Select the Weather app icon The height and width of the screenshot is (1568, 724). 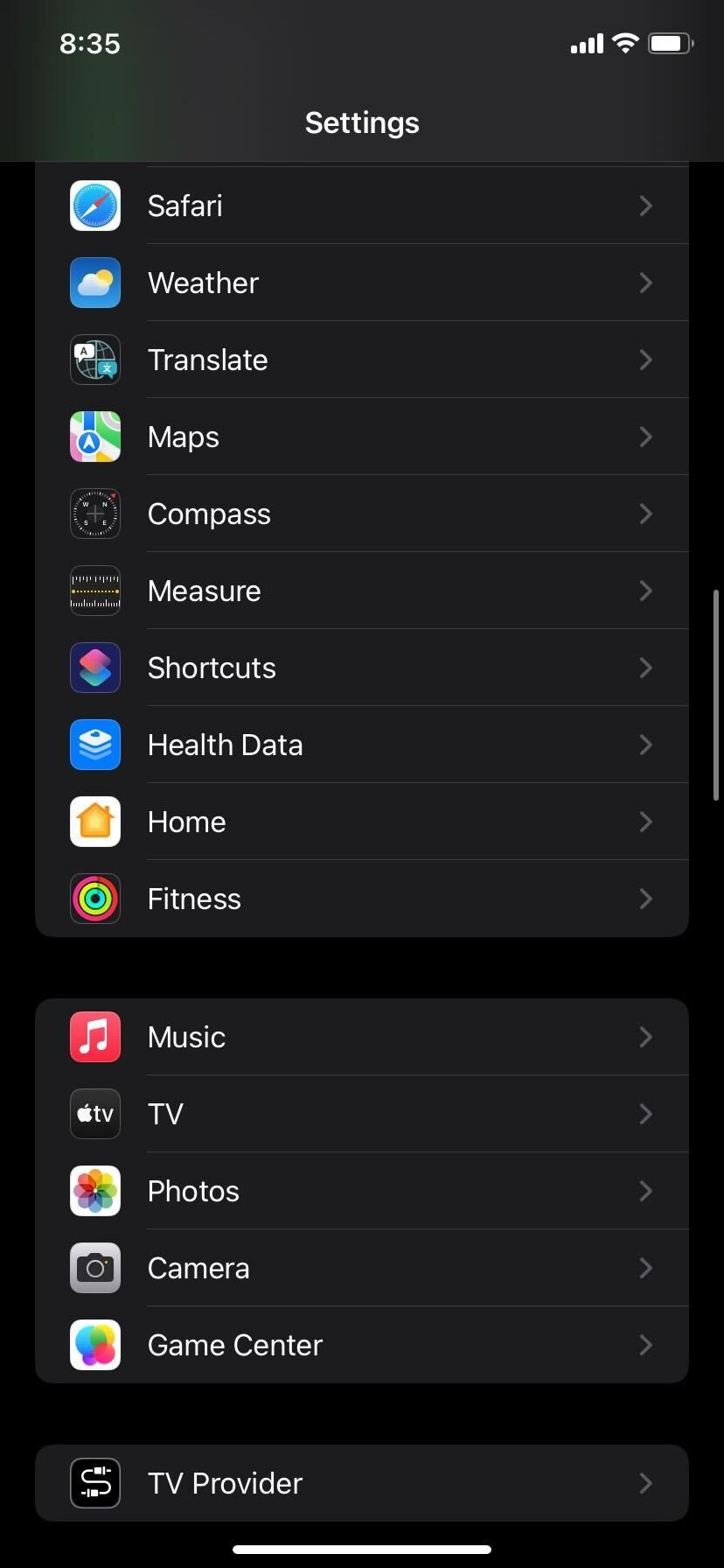(94, 283)
